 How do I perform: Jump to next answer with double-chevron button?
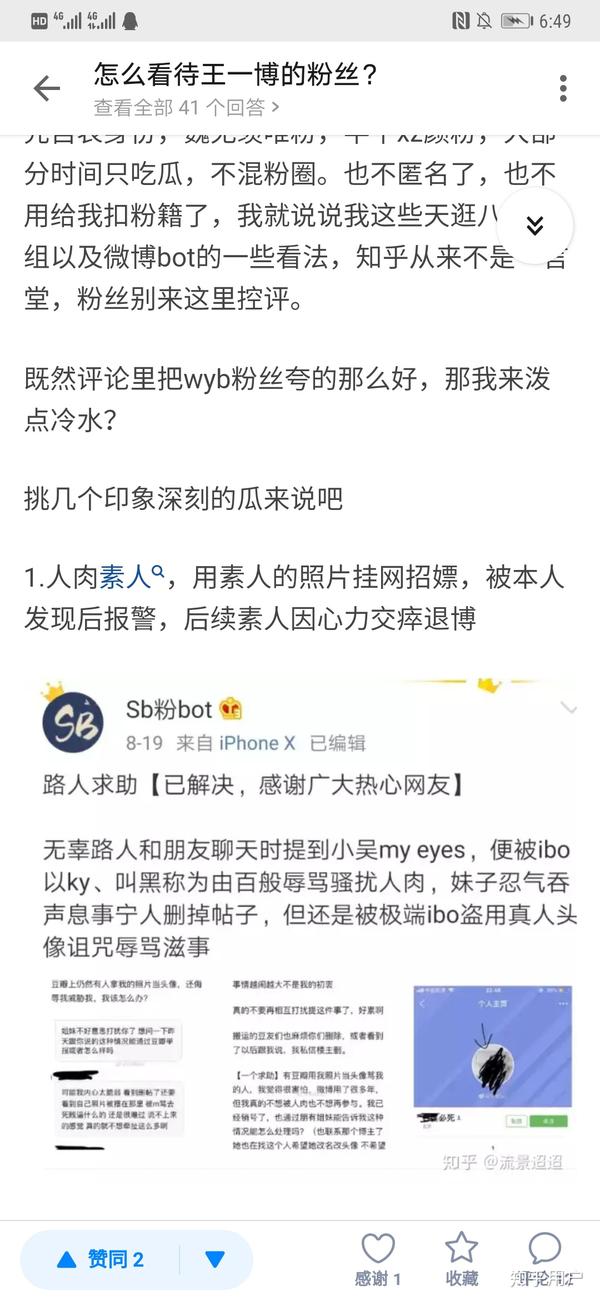(x=534, y=225)
